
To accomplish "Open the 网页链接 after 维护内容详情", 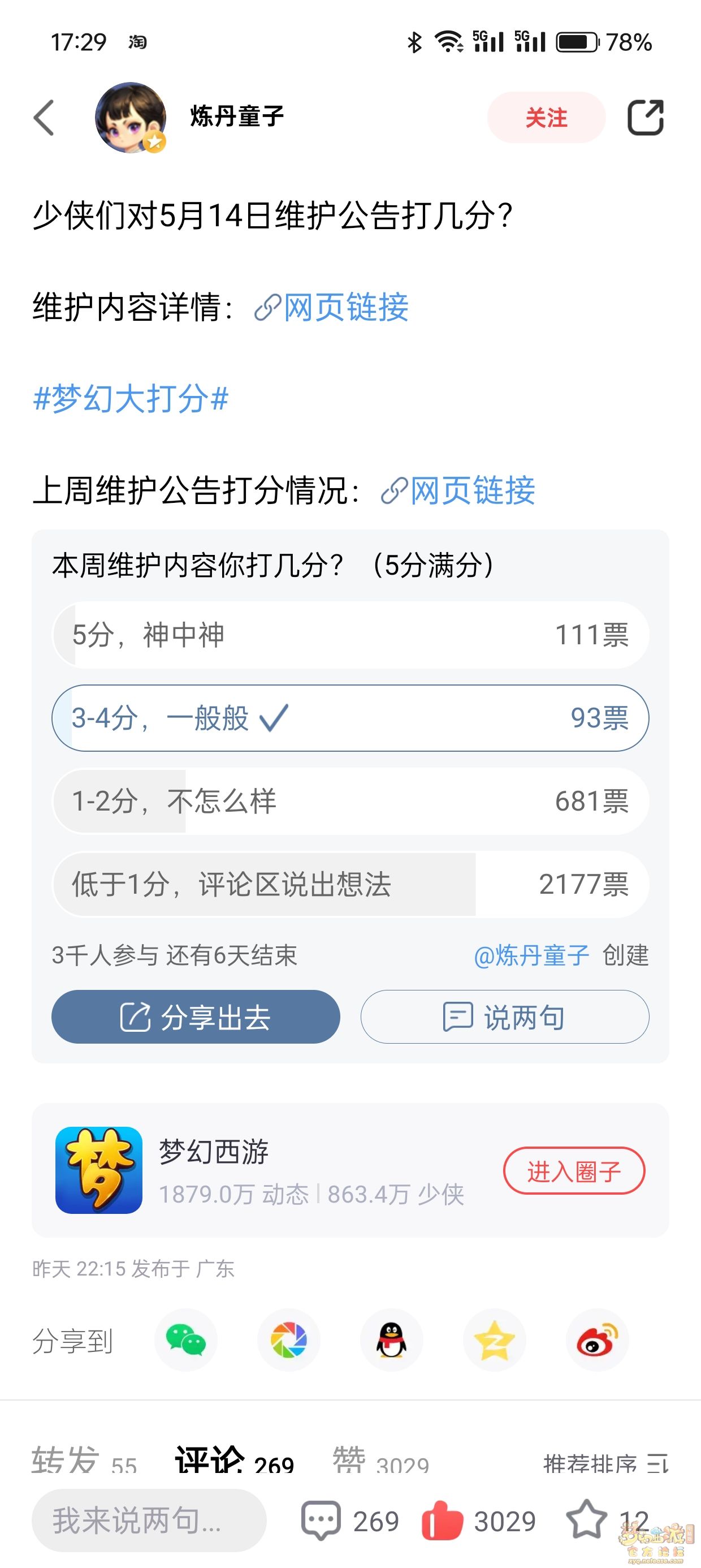I will tap(332, 307).
